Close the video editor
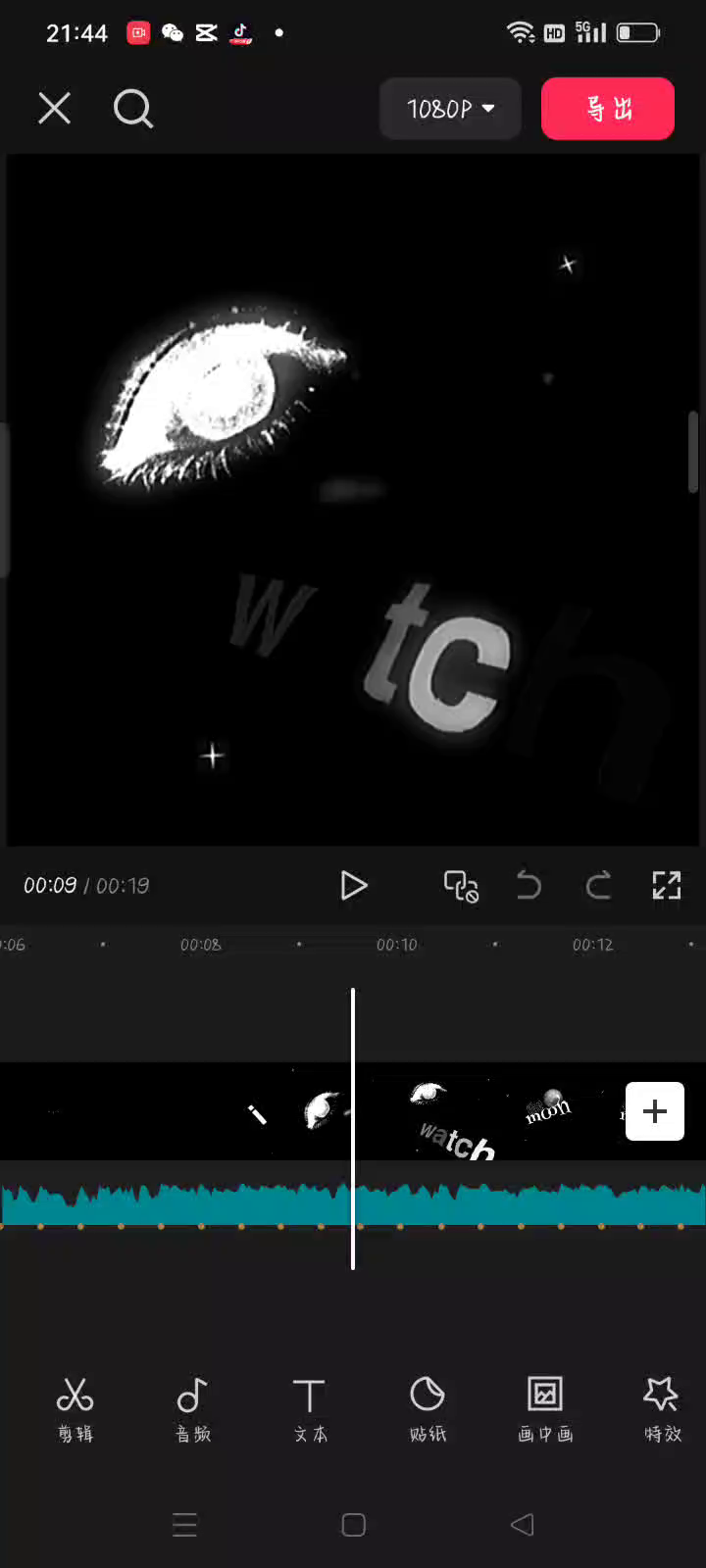This screenshot has height=1568, width=706. [55, 109]
